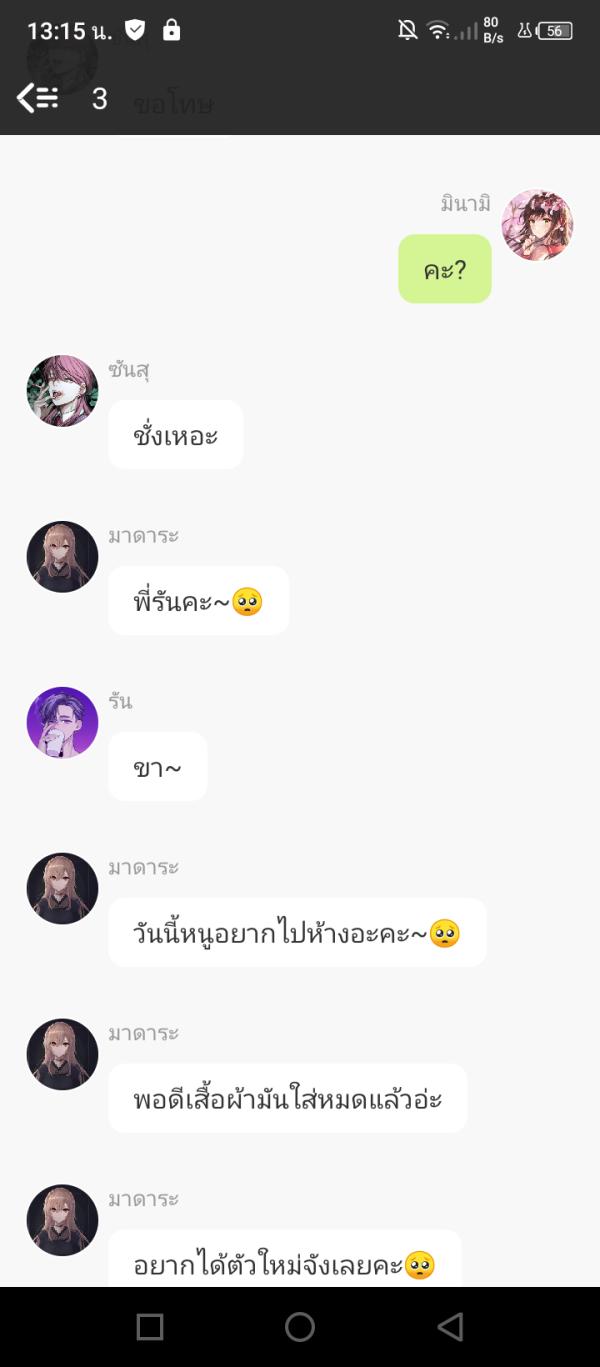The image size is (600, 1367).
Task: Tap the system home button
Action: pos(300,1327)
